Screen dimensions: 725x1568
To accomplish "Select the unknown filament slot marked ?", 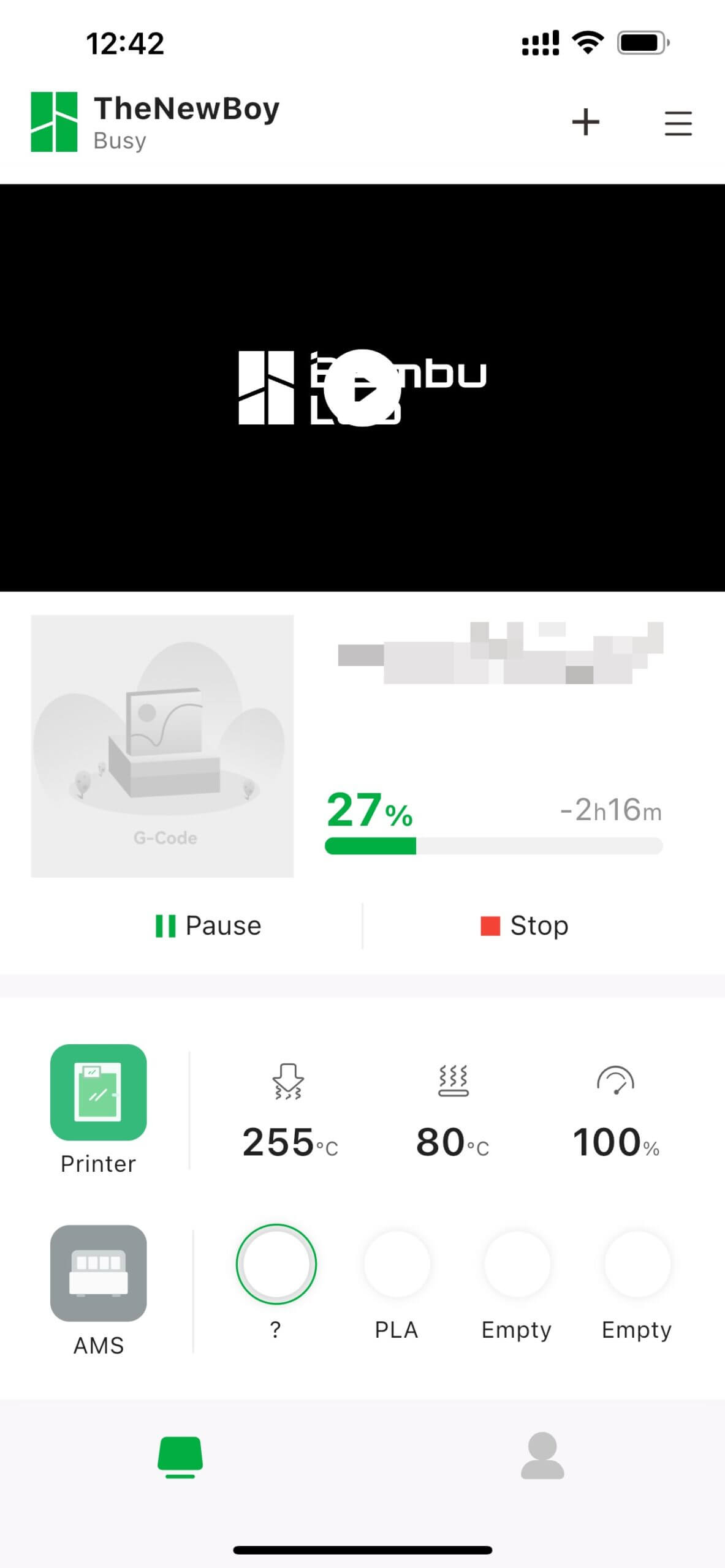I will 276,1264.
